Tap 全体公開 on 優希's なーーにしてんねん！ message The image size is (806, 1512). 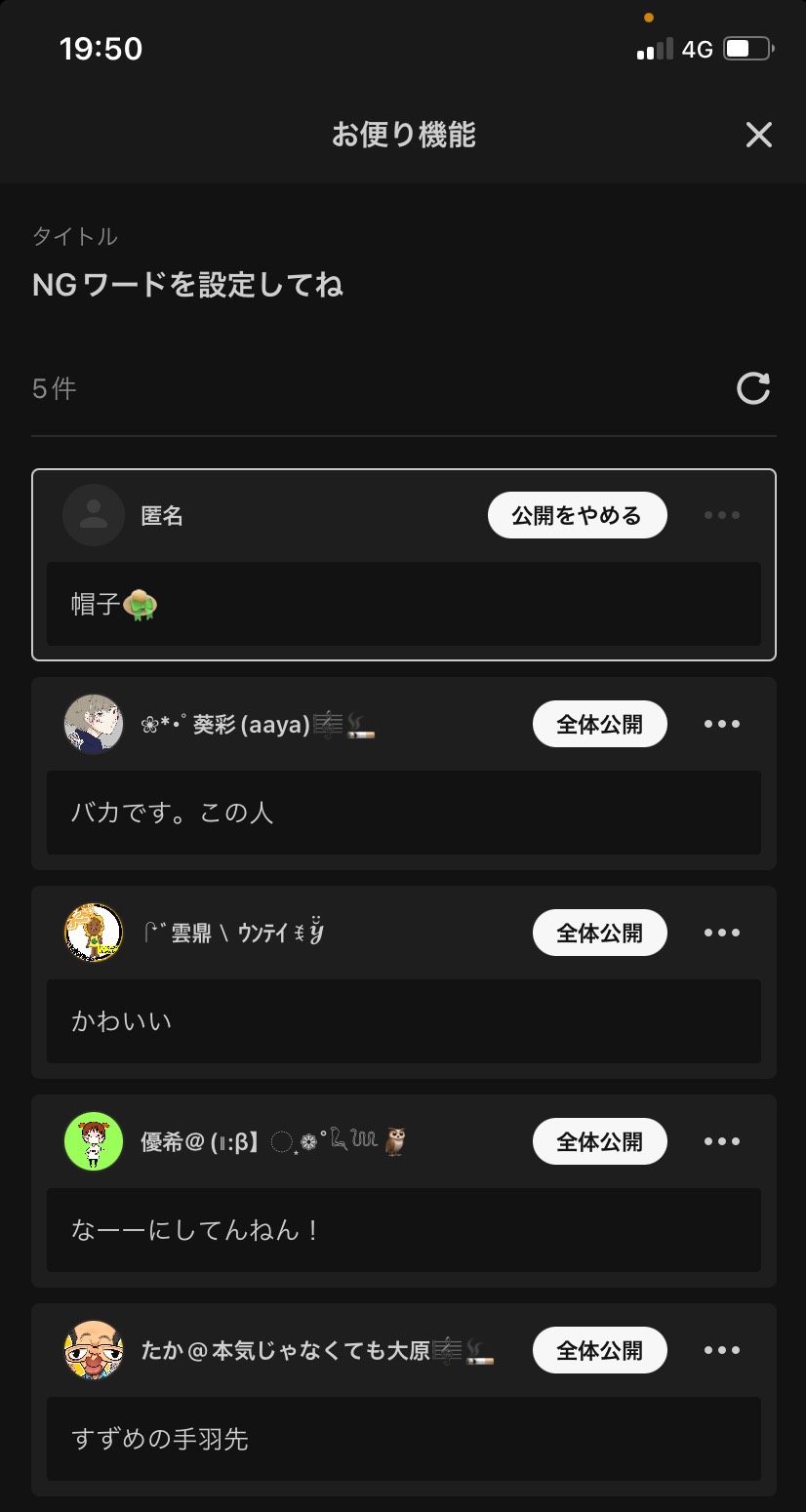click(600, 1141)
